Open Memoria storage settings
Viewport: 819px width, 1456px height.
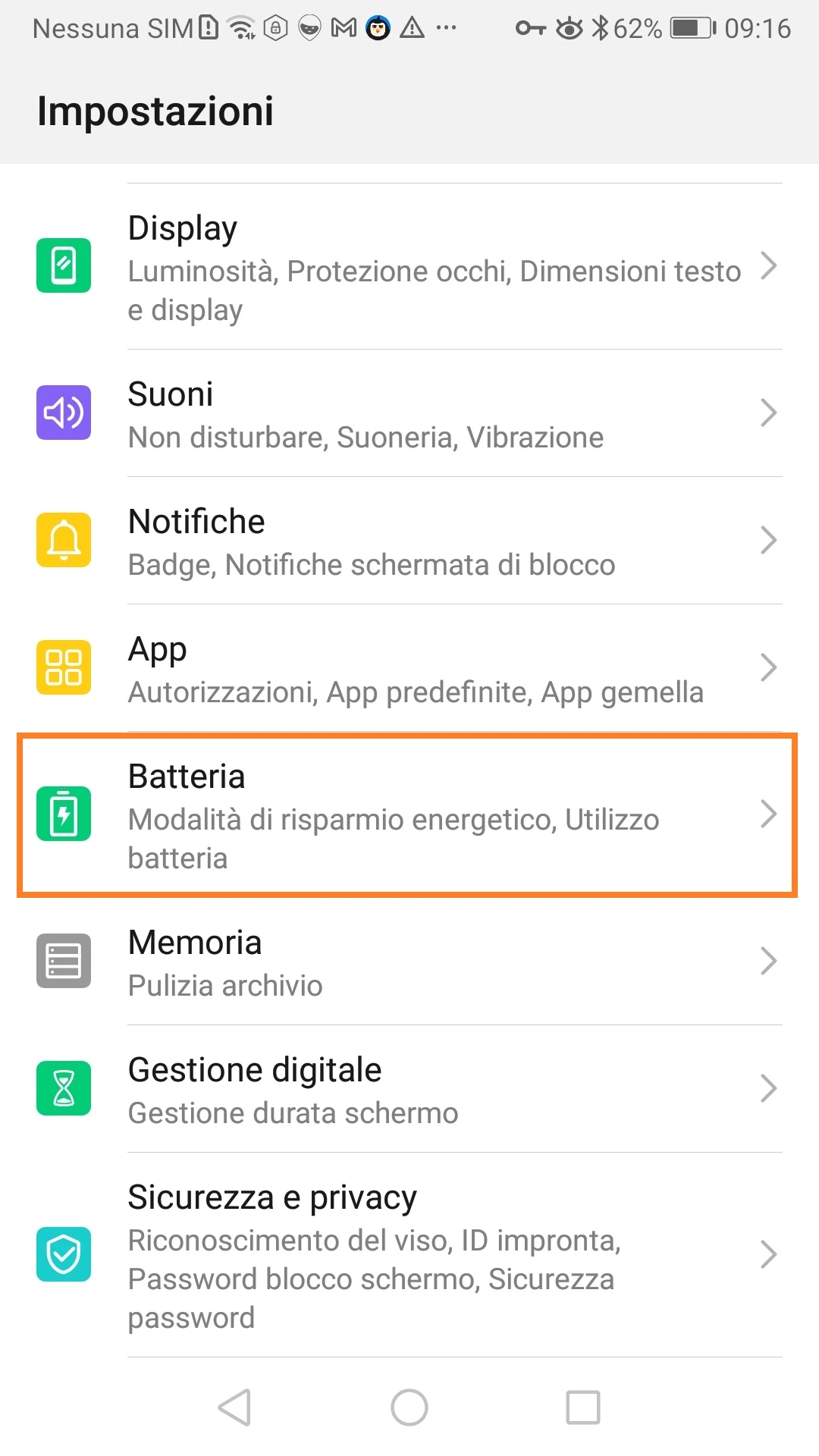point(409,962)
